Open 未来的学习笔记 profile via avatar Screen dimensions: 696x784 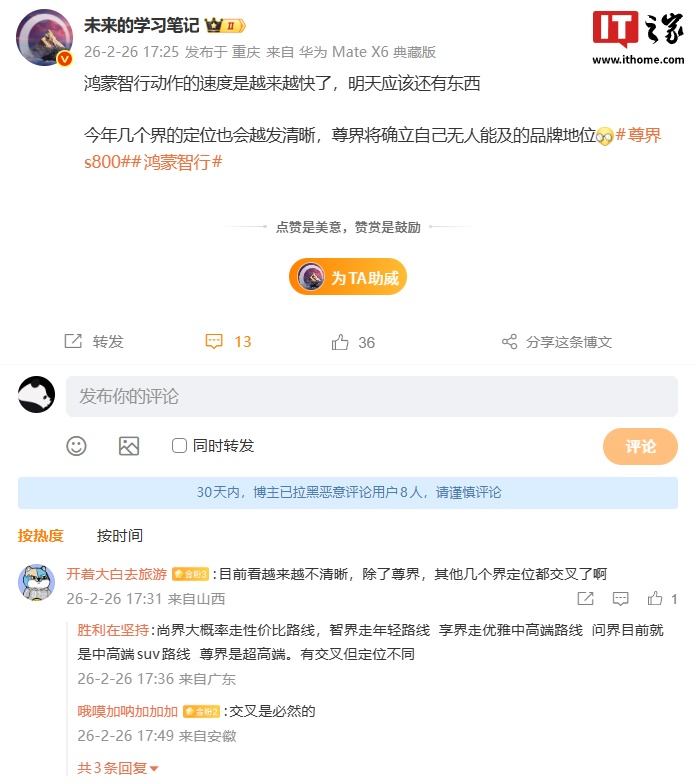pos(44,37)
